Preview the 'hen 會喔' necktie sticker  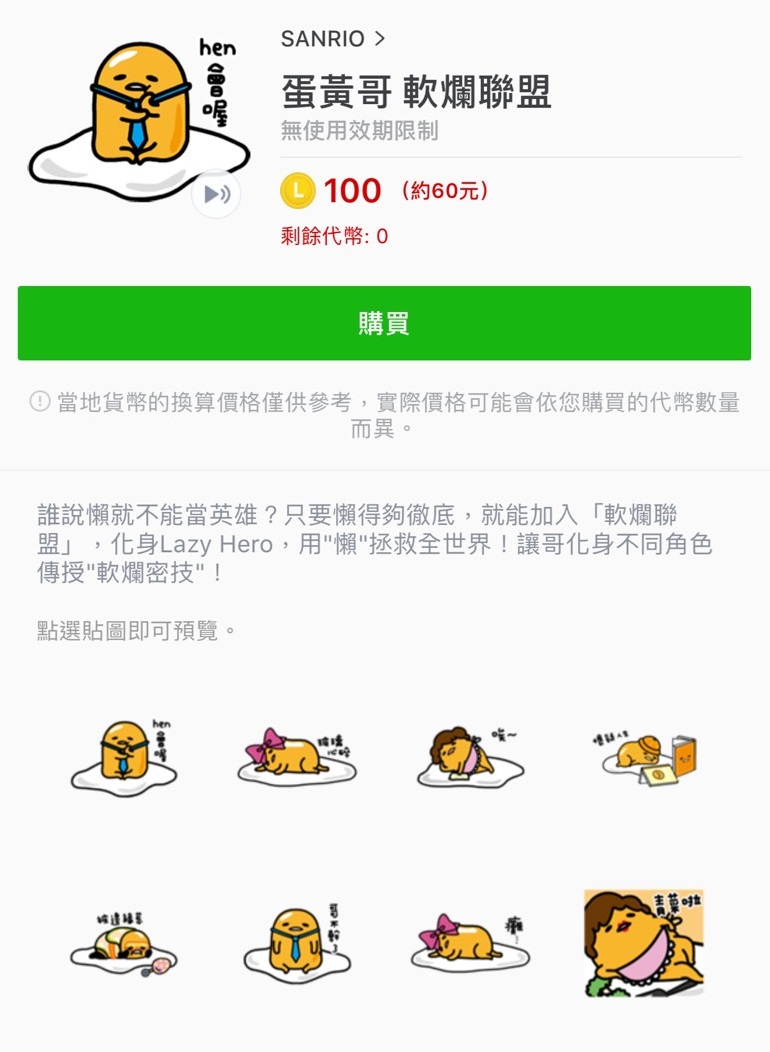pos(125,755)
